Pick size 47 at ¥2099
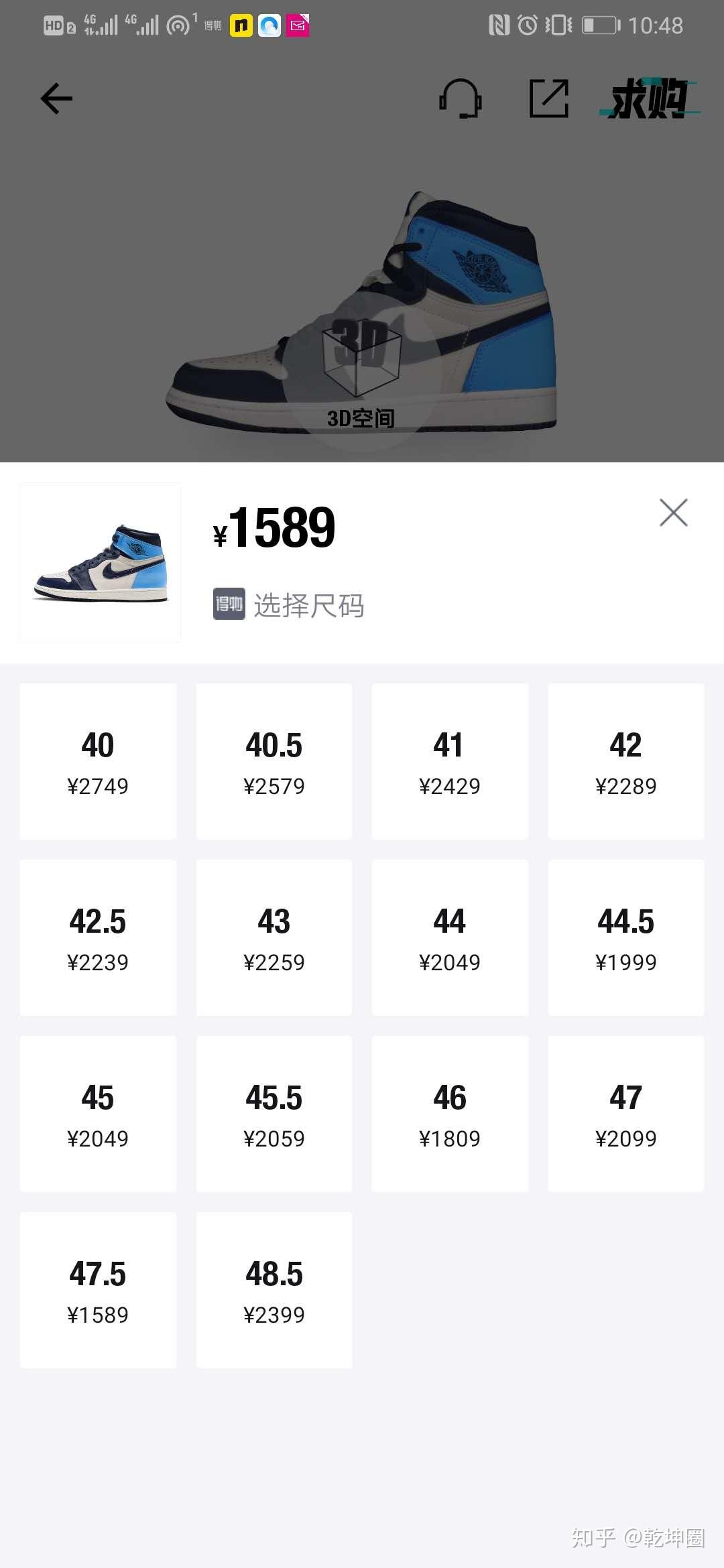Image resolution: width=724 pixels, height=1568 pixels. click(626, 1114)
